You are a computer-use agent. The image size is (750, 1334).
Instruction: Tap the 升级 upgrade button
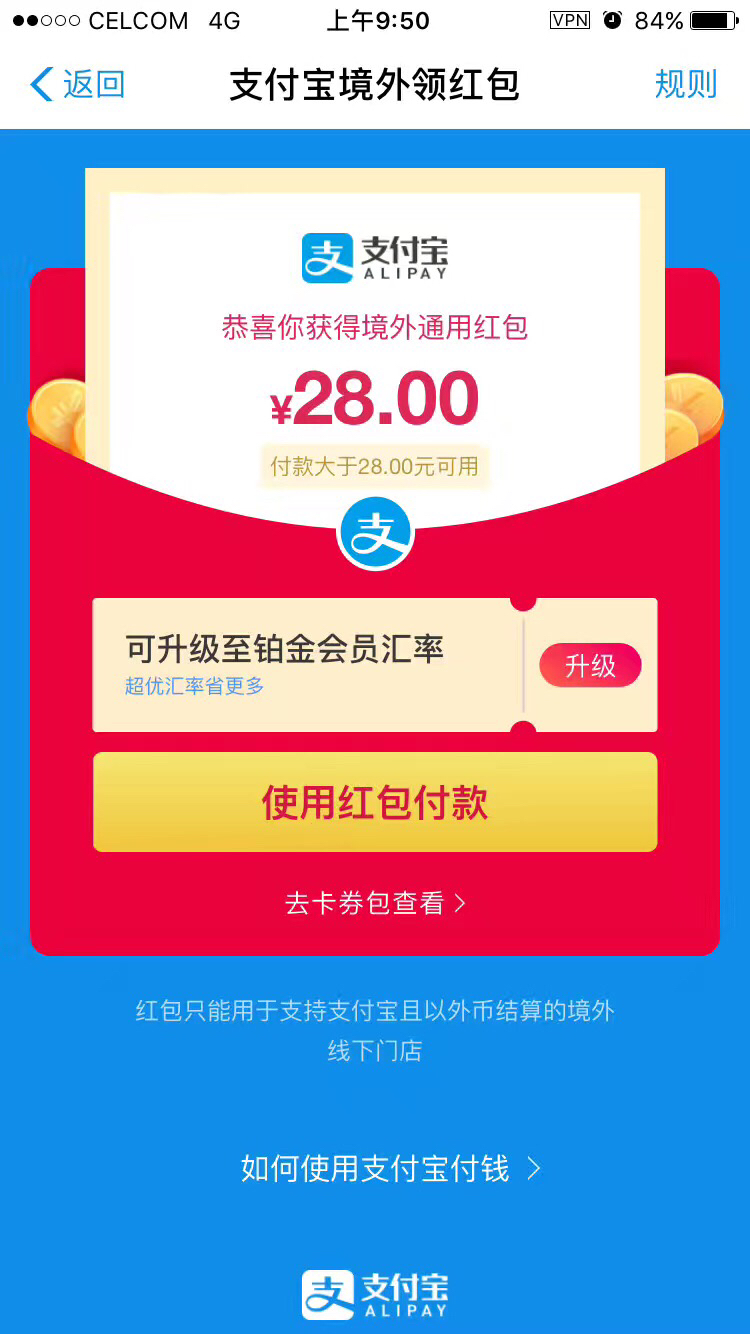pos(590,666)
